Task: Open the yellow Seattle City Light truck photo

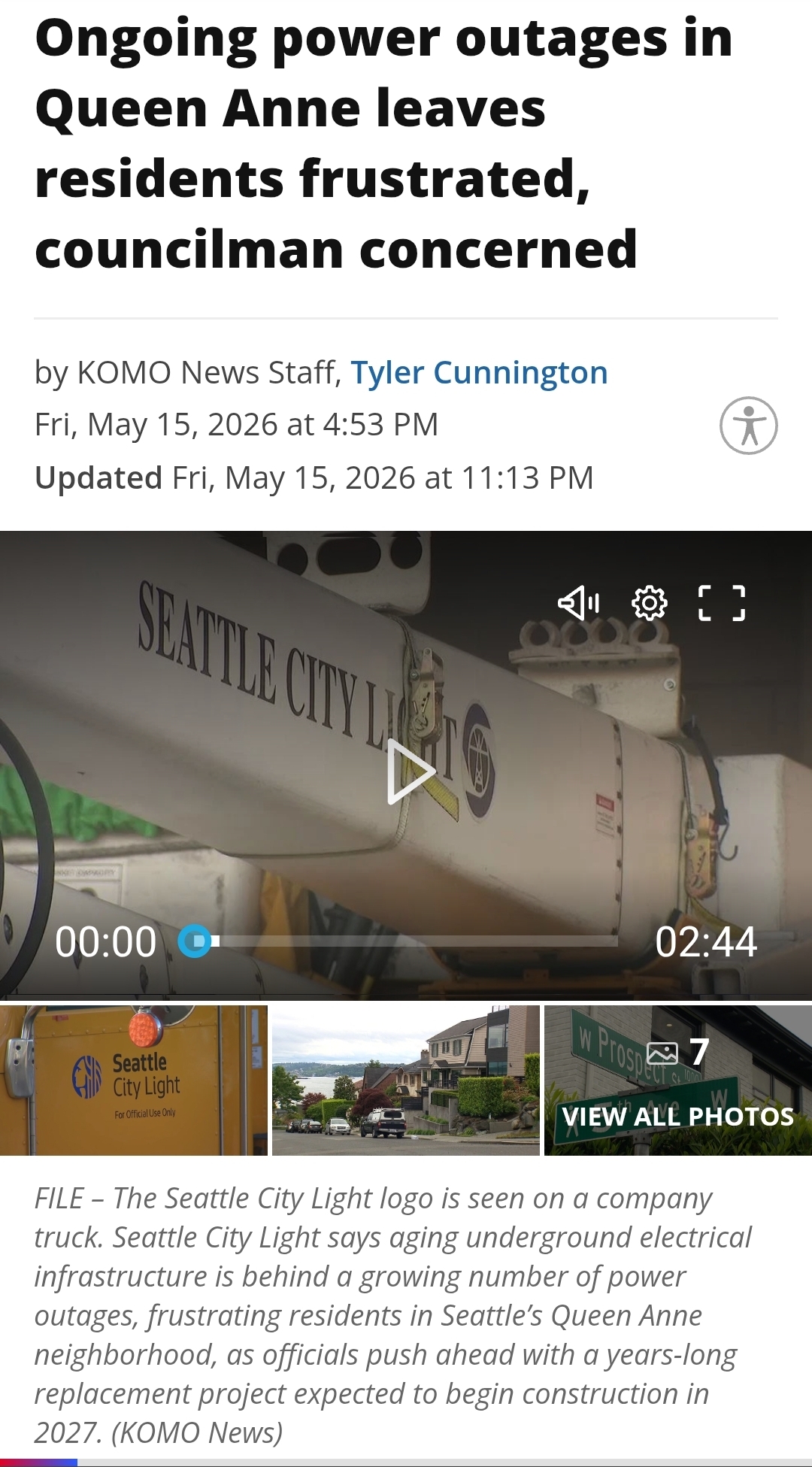Action: 134,1080
